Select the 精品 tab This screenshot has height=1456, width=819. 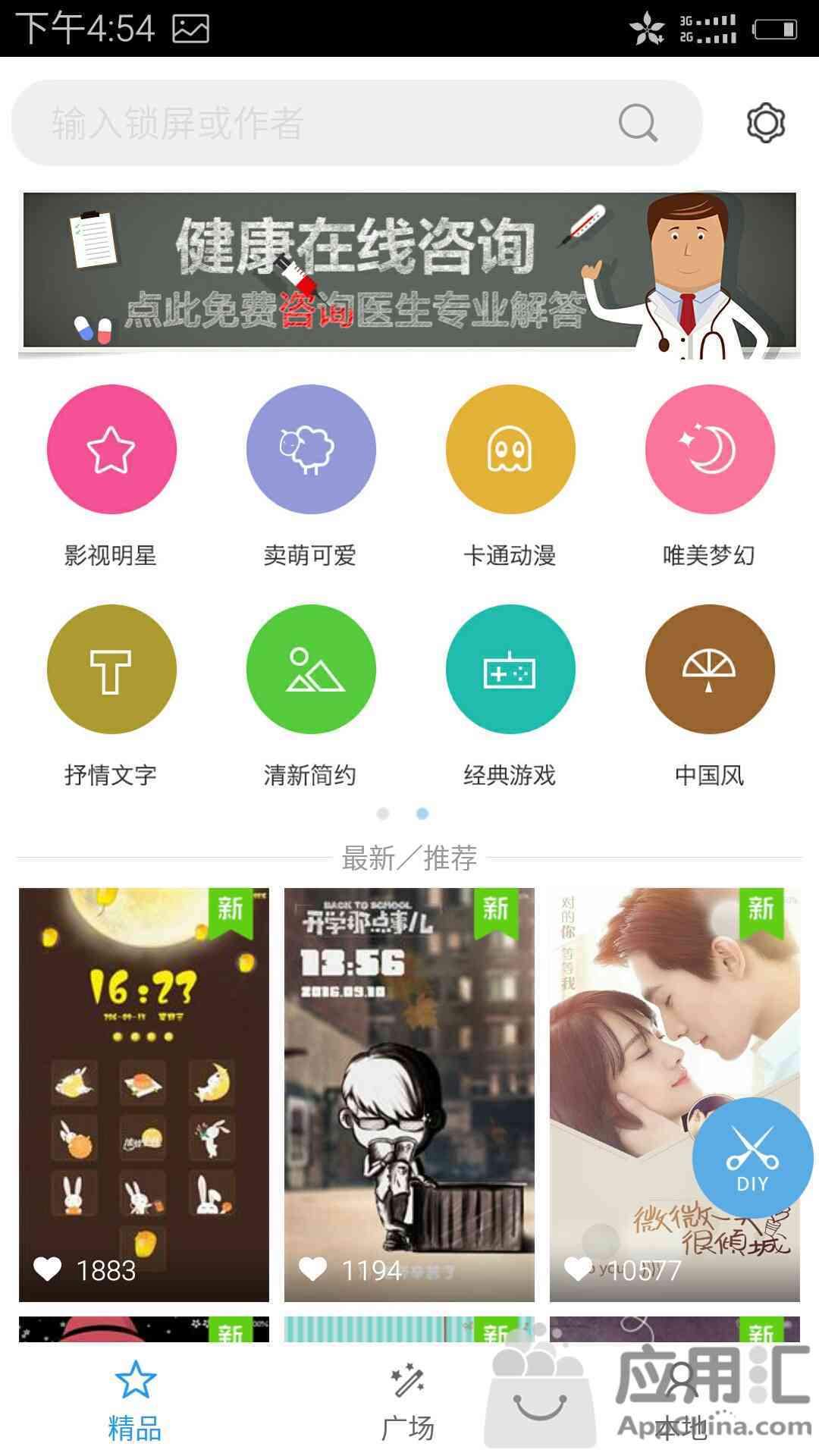tap(135, 1403)
